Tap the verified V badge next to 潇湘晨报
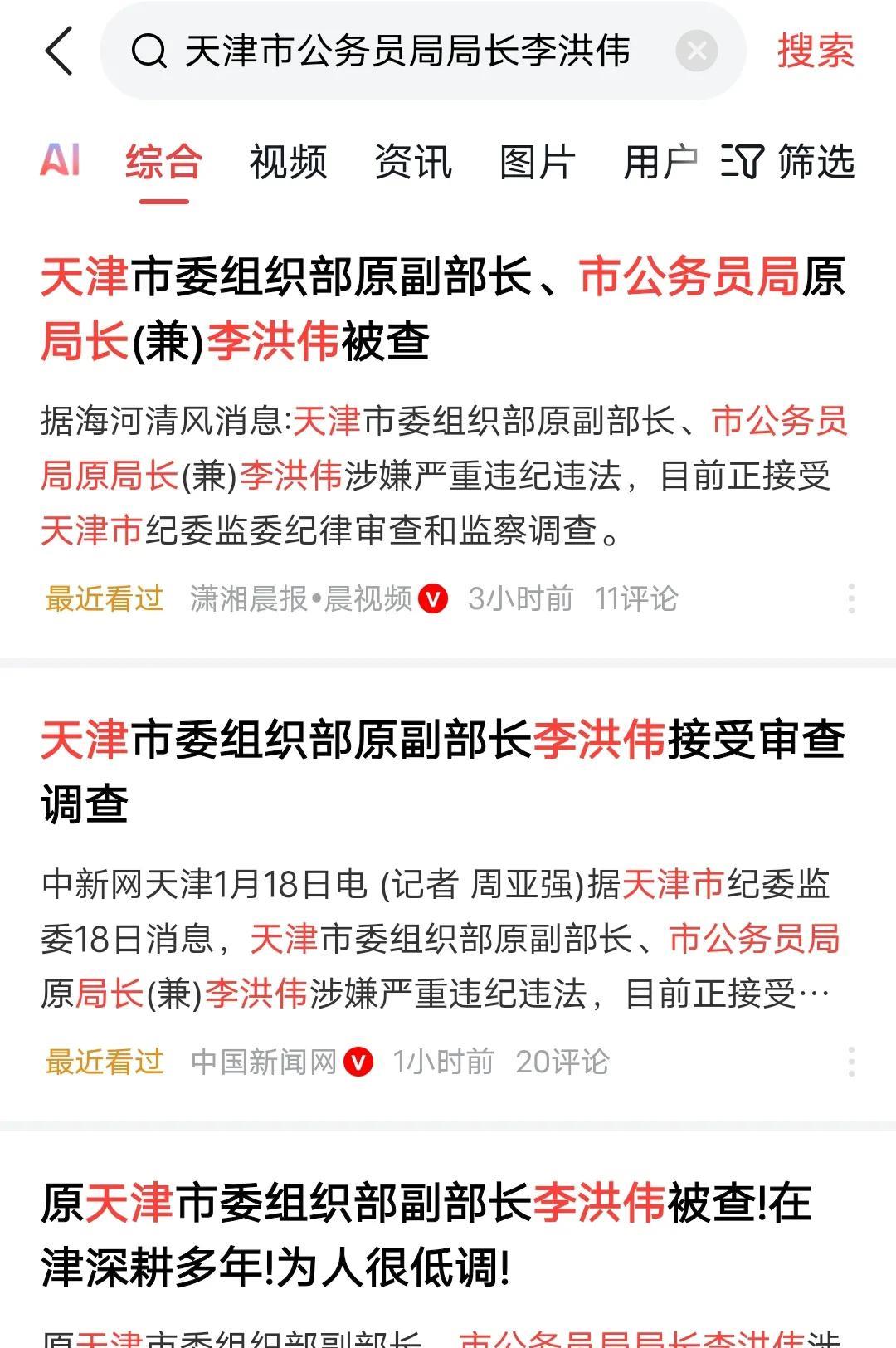Screen dimensions: 896x1348 click(x=432, y=596)
